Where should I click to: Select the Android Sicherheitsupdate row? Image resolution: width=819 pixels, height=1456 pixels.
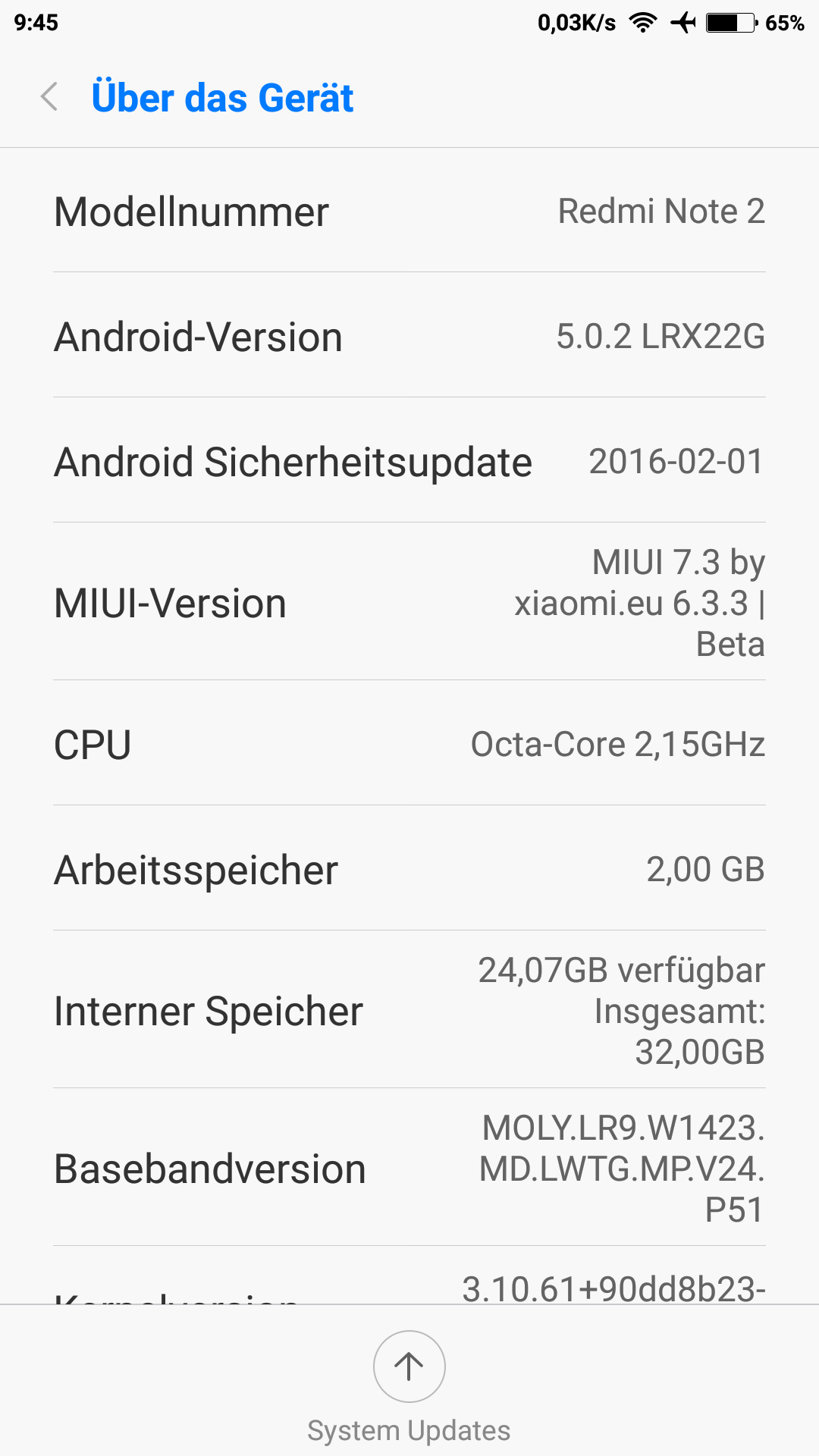pos(409,460)
